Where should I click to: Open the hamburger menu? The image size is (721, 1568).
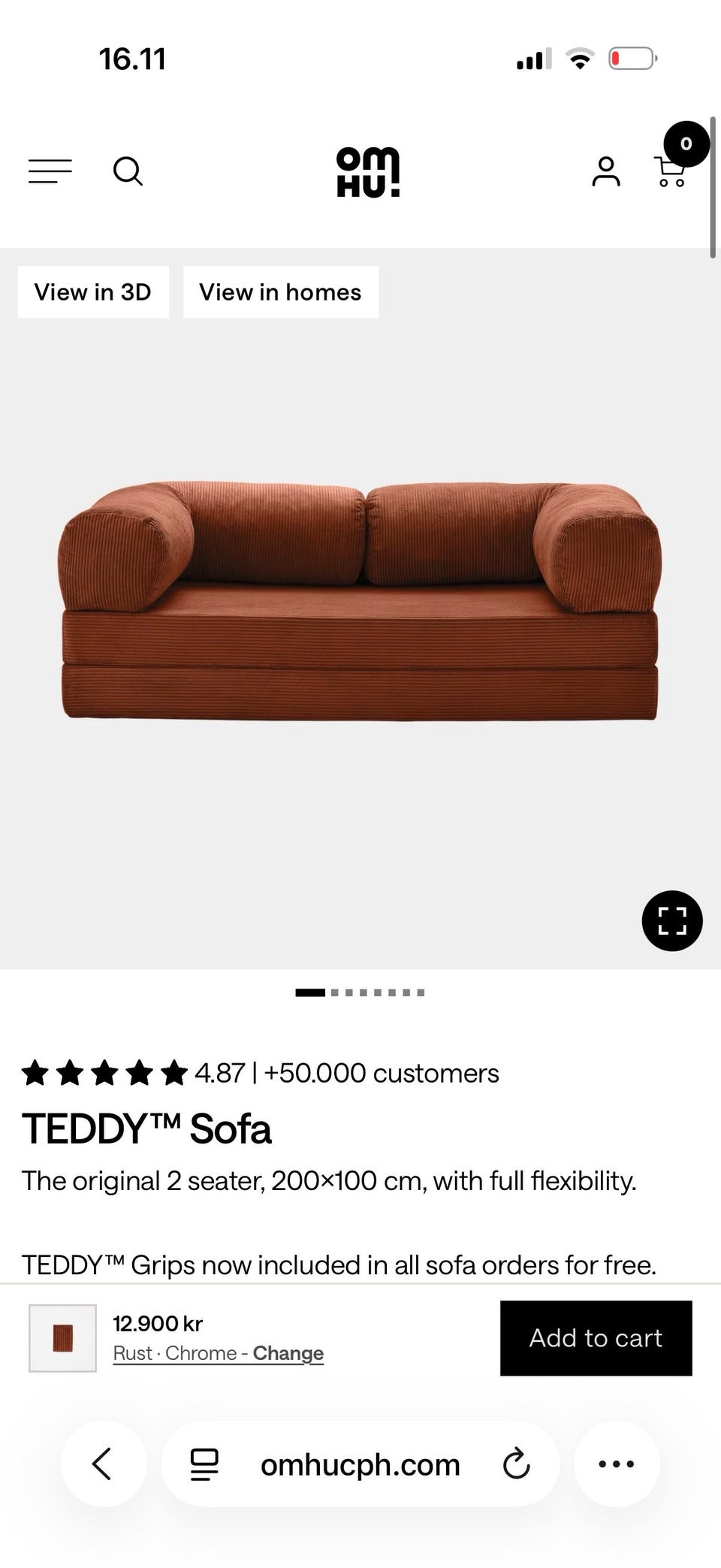pyautogui.click(x=50, y=171)
